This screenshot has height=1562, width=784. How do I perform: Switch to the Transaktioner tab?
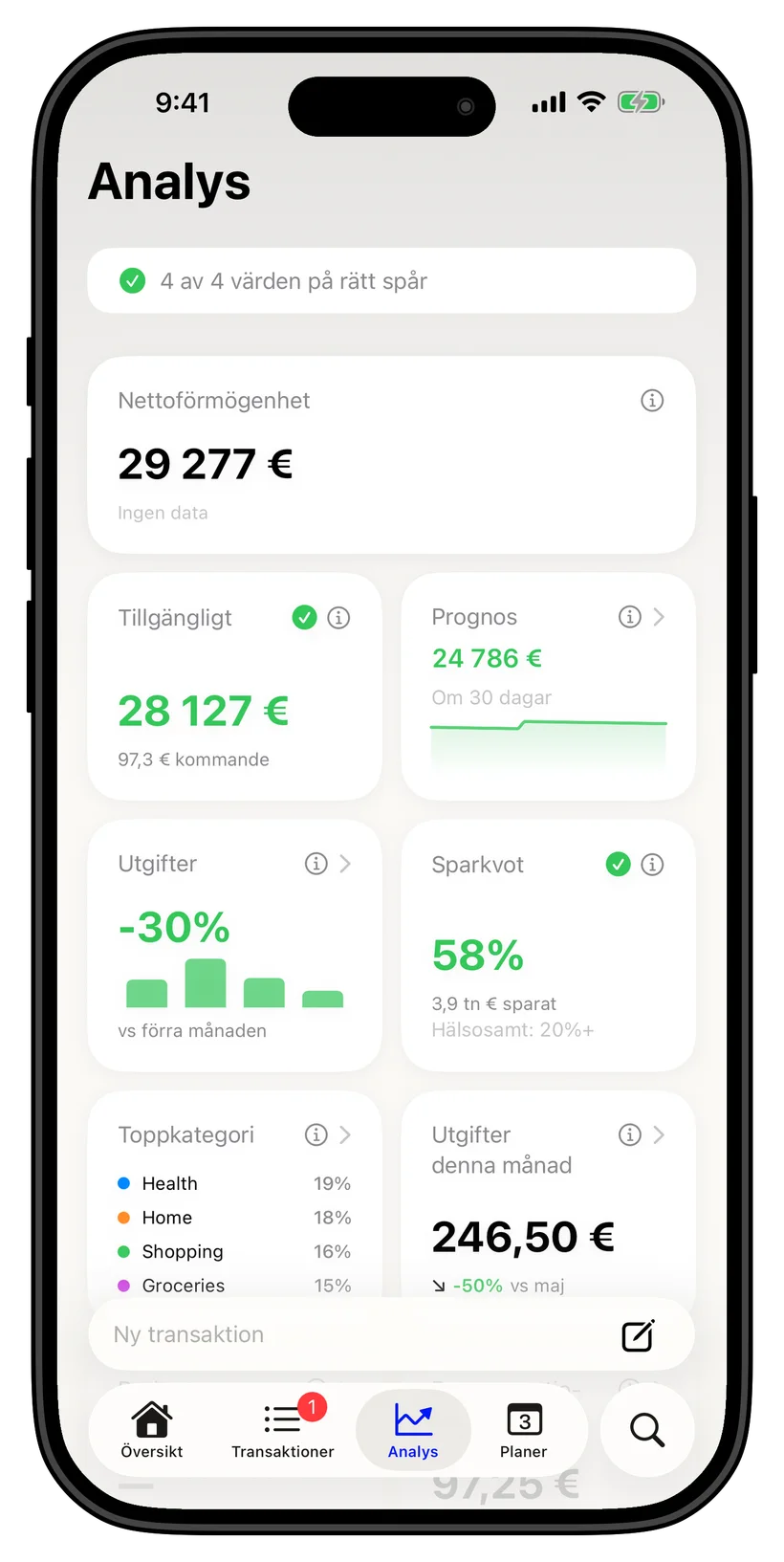coord(283,1430)
